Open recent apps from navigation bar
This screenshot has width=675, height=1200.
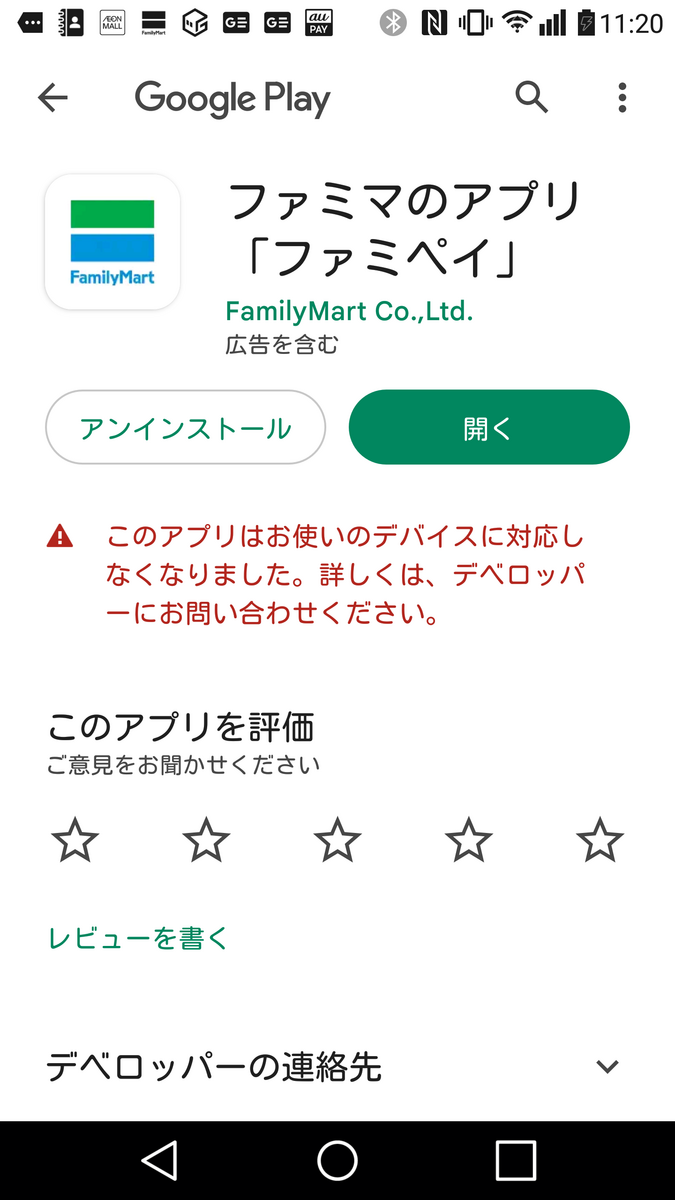(516, 1160)
